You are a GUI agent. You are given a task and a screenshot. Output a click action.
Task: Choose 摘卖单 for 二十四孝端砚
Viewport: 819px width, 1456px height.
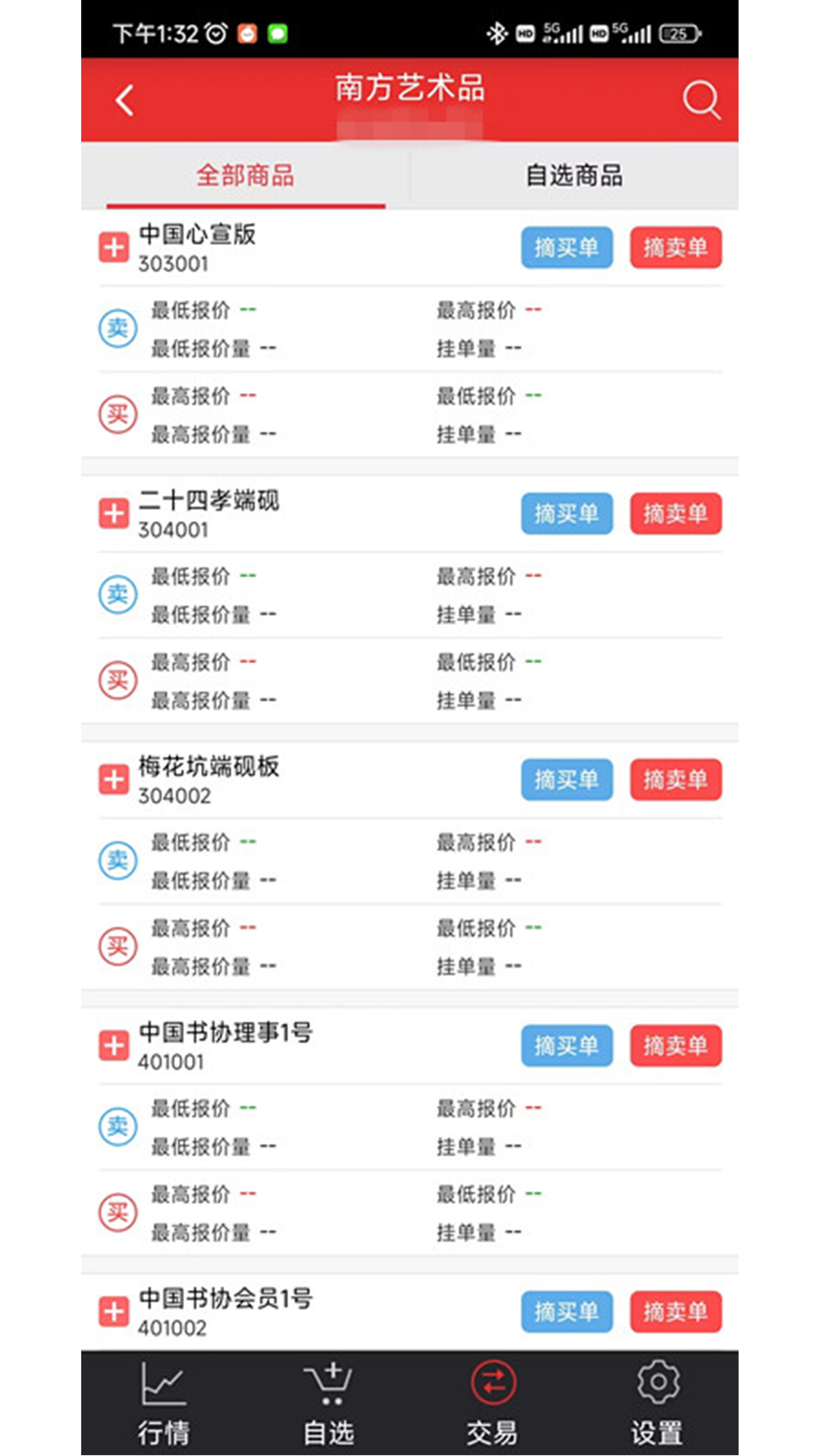coord(675,514)
